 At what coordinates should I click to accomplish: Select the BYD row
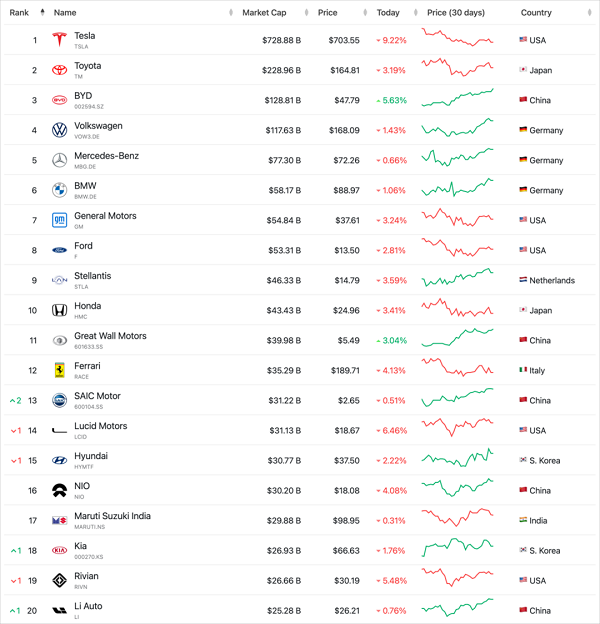pyautogui.click(x=83, y=96)
